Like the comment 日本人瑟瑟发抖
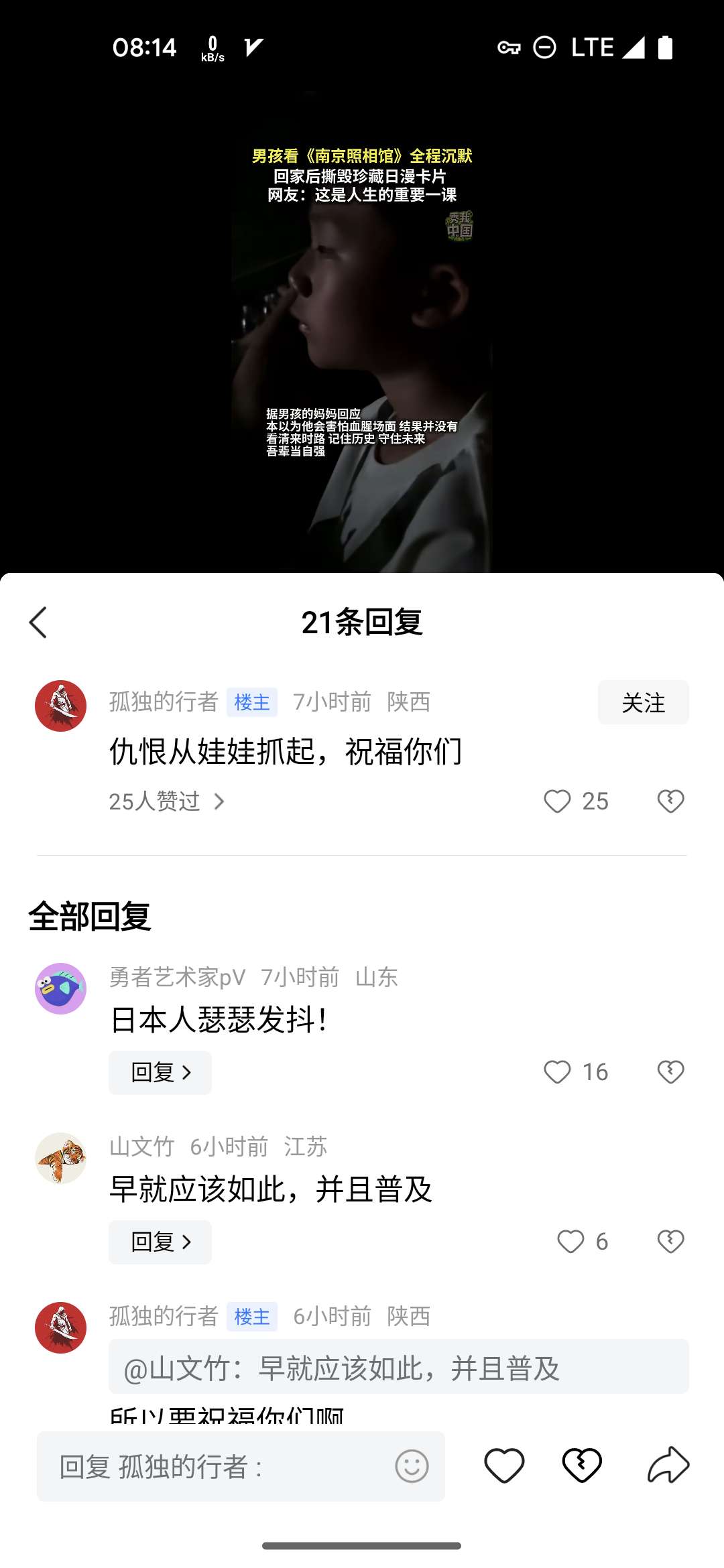The width and height of the screenshot is (724, 1568). pyautogui.click(x=558, y=1072)
